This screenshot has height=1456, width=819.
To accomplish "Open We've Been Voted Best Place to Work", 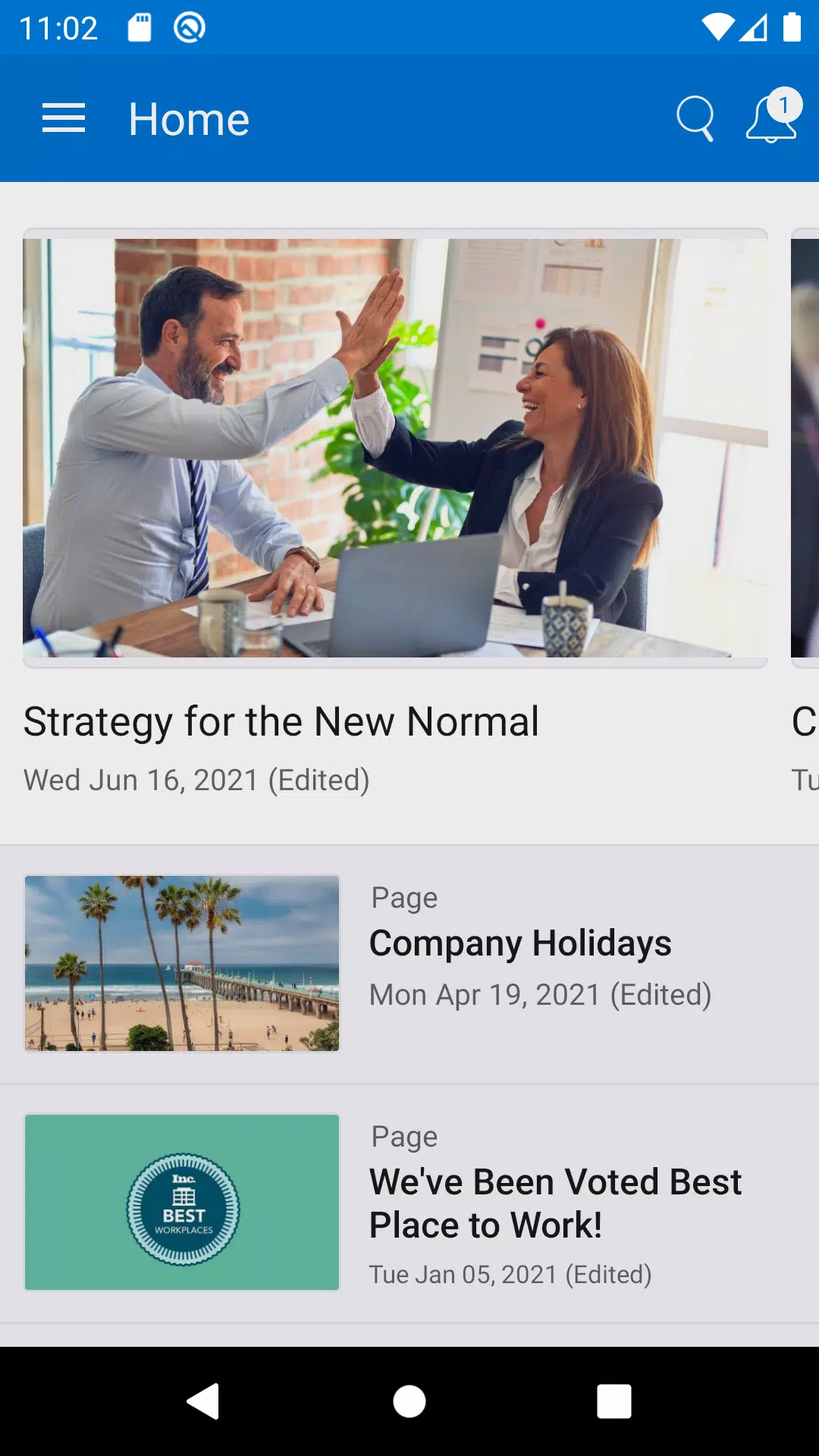I will (555, 1203).
